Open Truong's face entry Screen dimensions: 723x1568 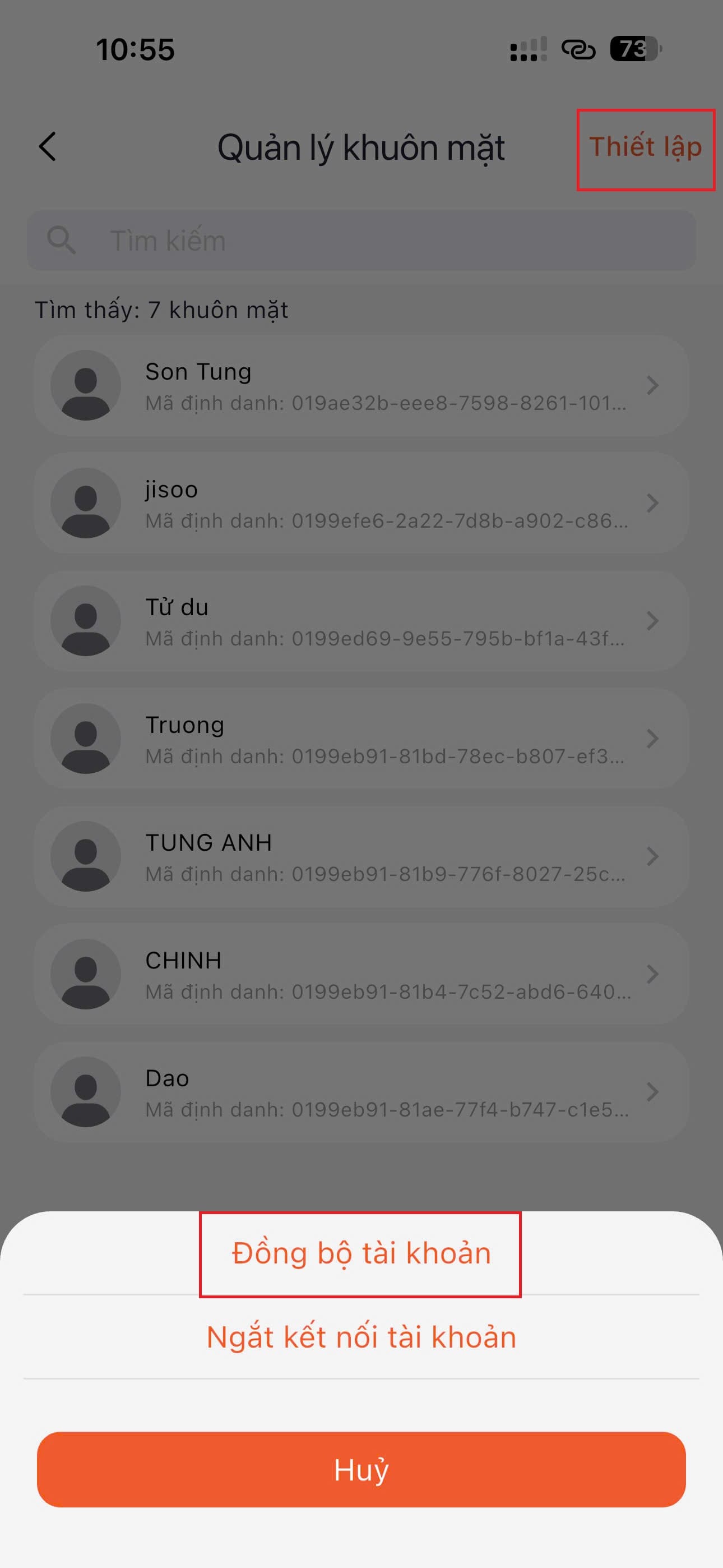pos(361,739)
